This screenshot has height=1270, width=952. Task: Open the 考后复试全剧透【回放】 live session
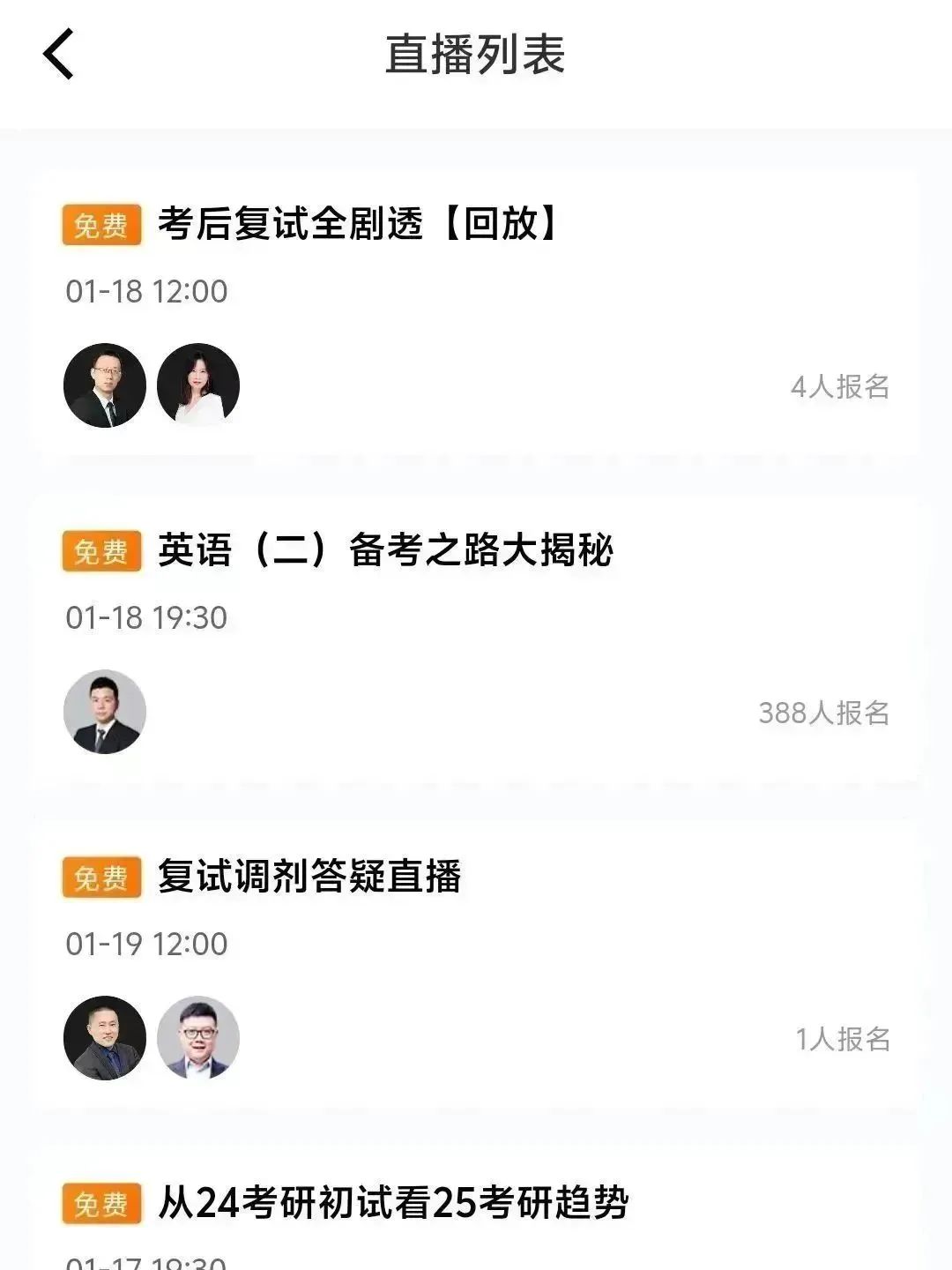(357, 225)
